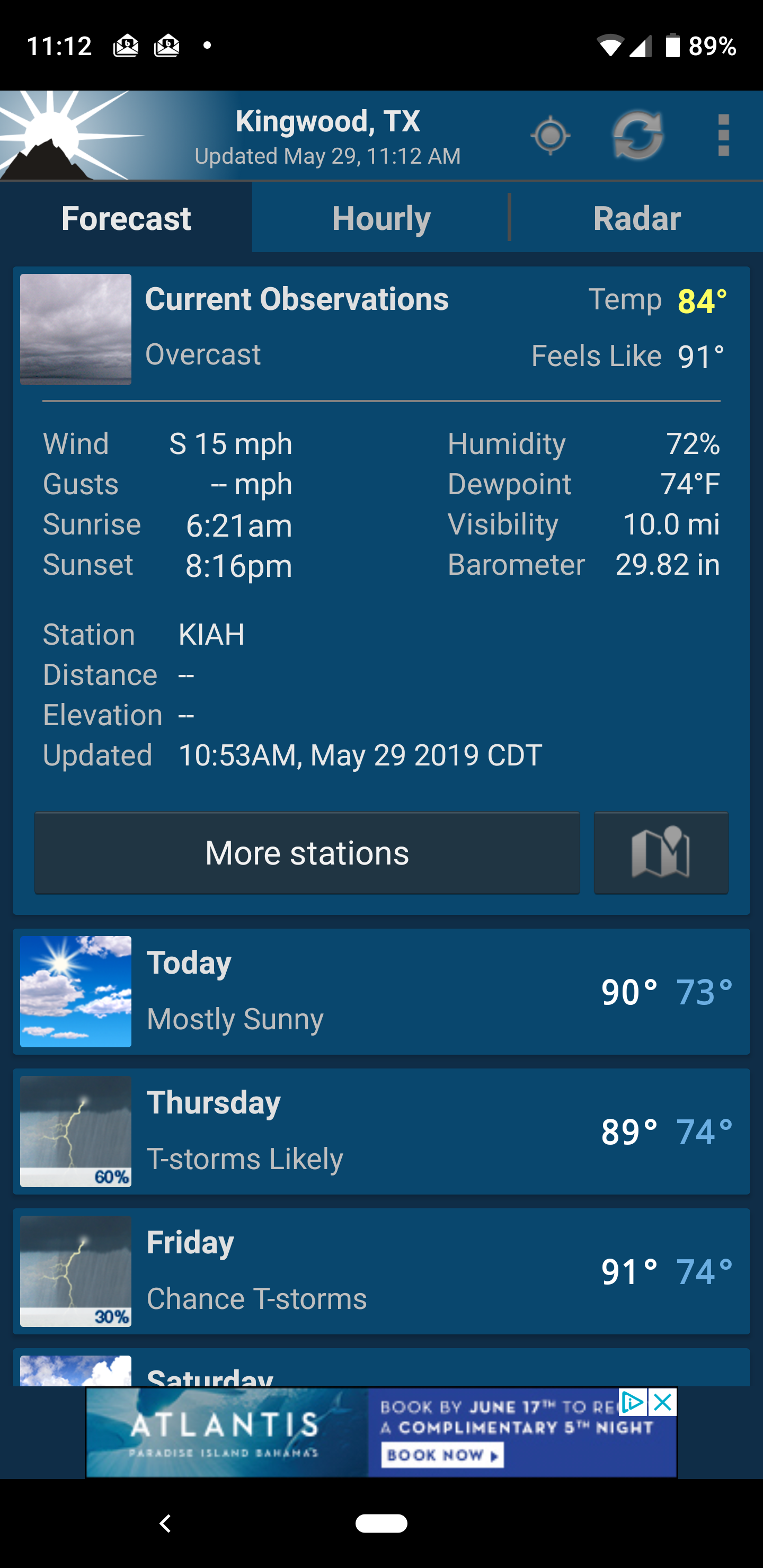Tap Book Now in Atlantis ad

442,1456
